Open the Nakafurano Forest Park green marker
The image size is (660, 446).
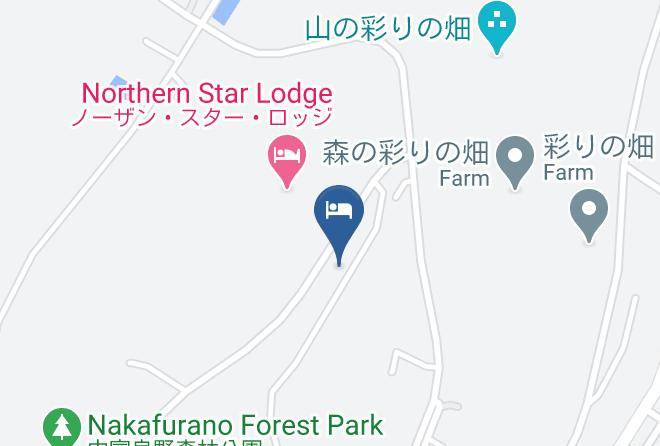(x=63, y=427)
